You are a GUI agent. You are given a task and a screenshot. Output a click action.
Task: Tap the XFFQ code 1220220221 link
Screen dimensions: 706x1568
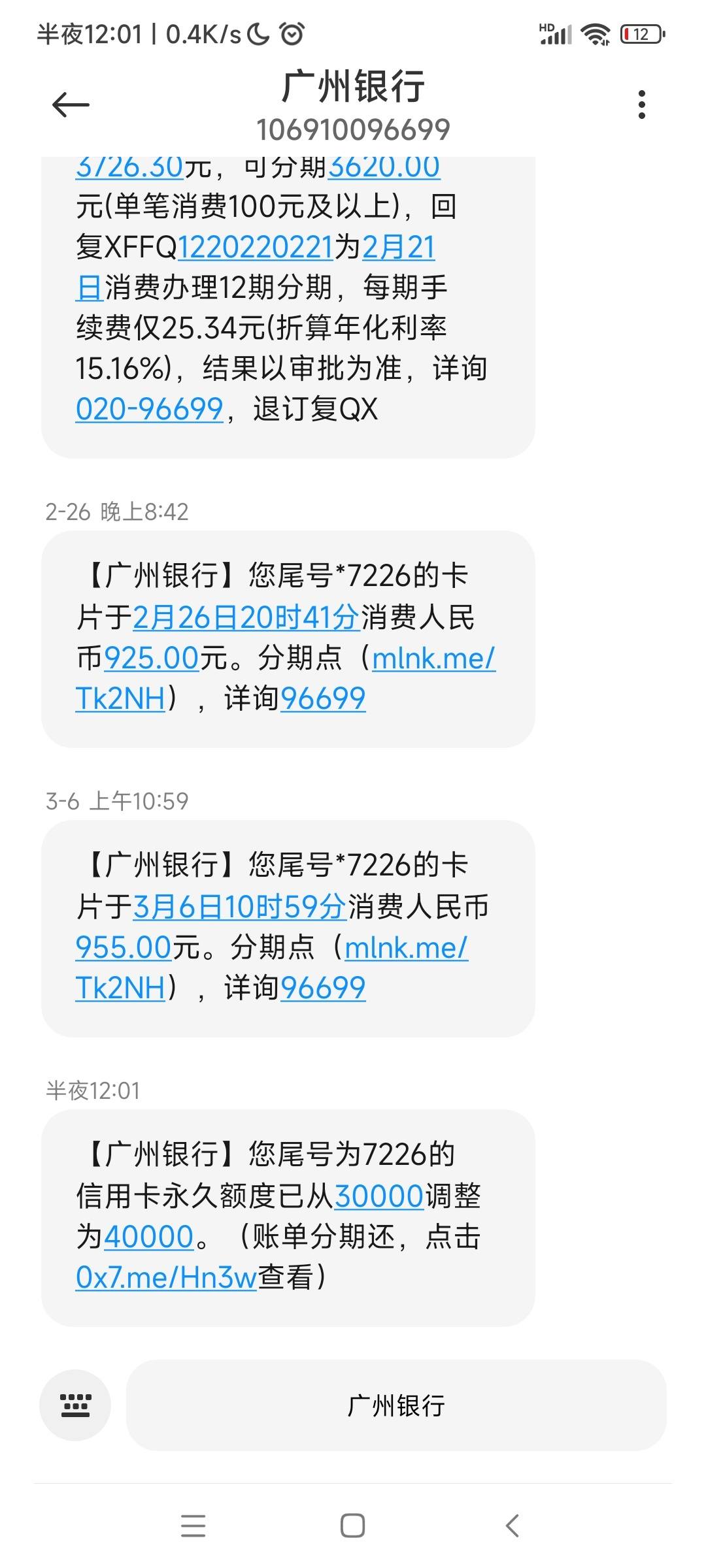(x=256, y=247)
